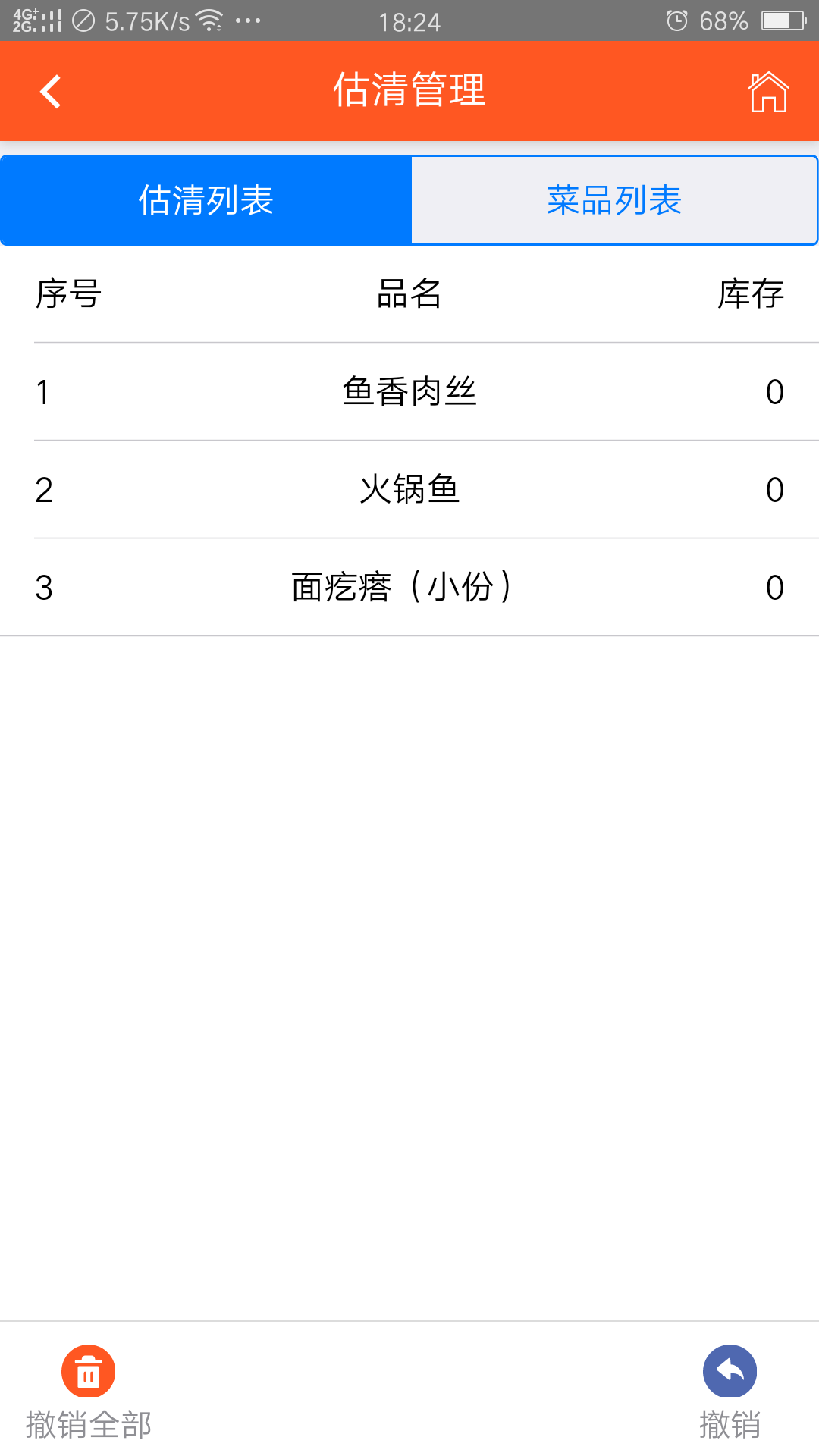Select the 面疙瘩（小份）row
819x1456 pixels.
click(409, 588)
